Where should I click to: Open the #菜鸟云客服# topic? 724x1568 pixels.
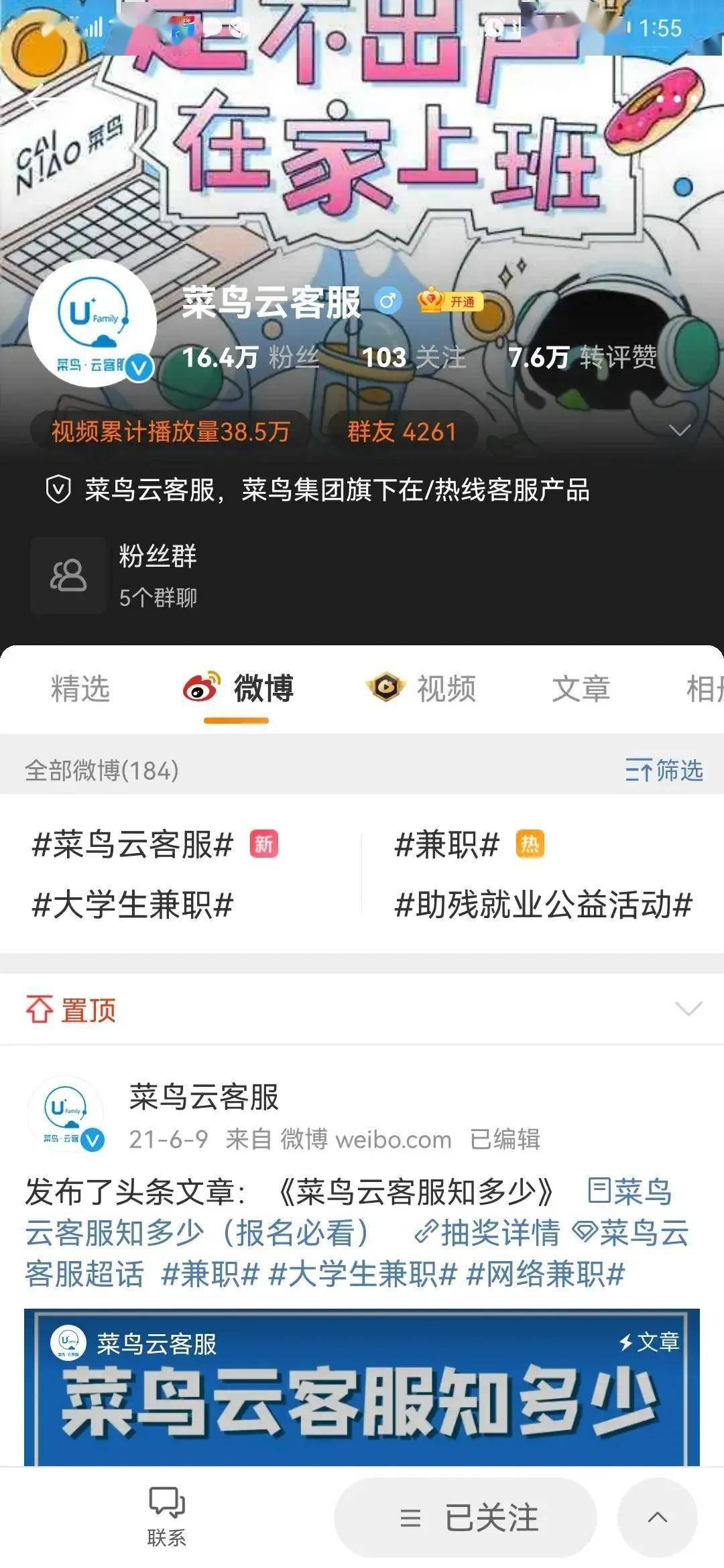coord(133,844)
